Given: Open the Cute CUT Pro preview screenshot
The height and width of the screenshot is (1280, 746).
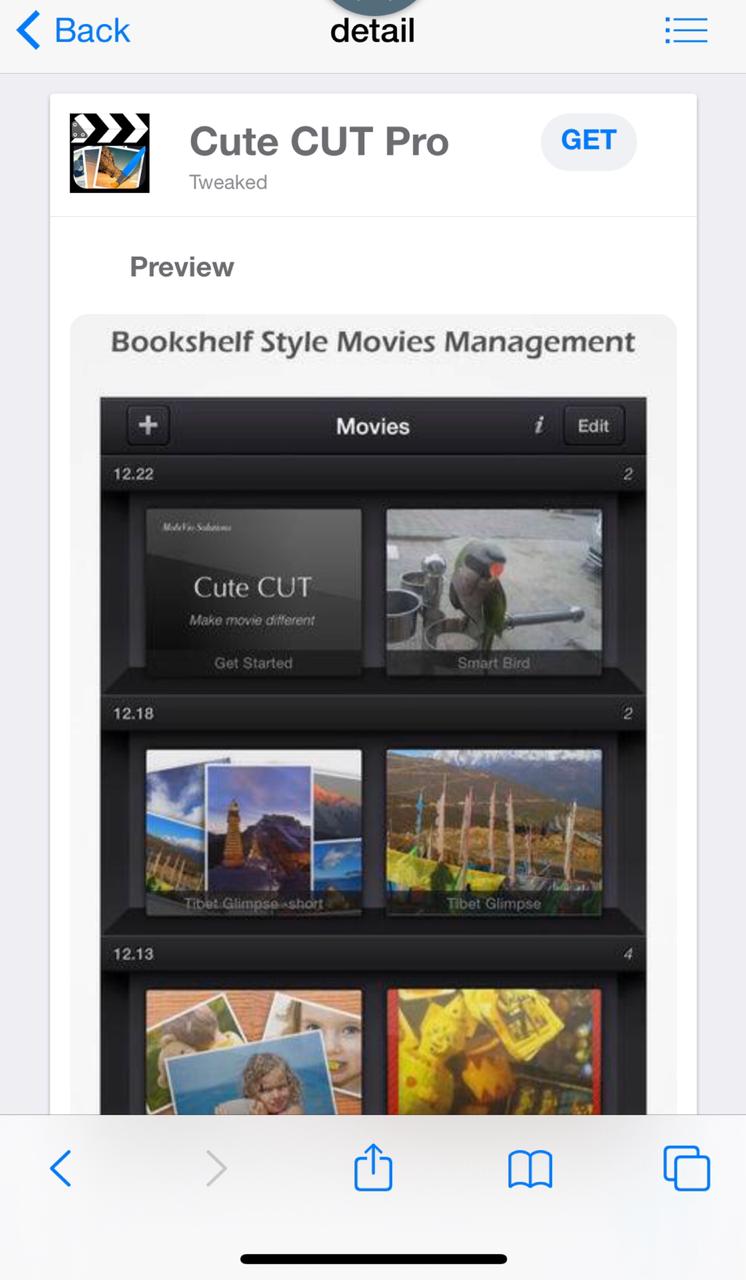Looking at the screenshot, I should click(x=373, y=714).
